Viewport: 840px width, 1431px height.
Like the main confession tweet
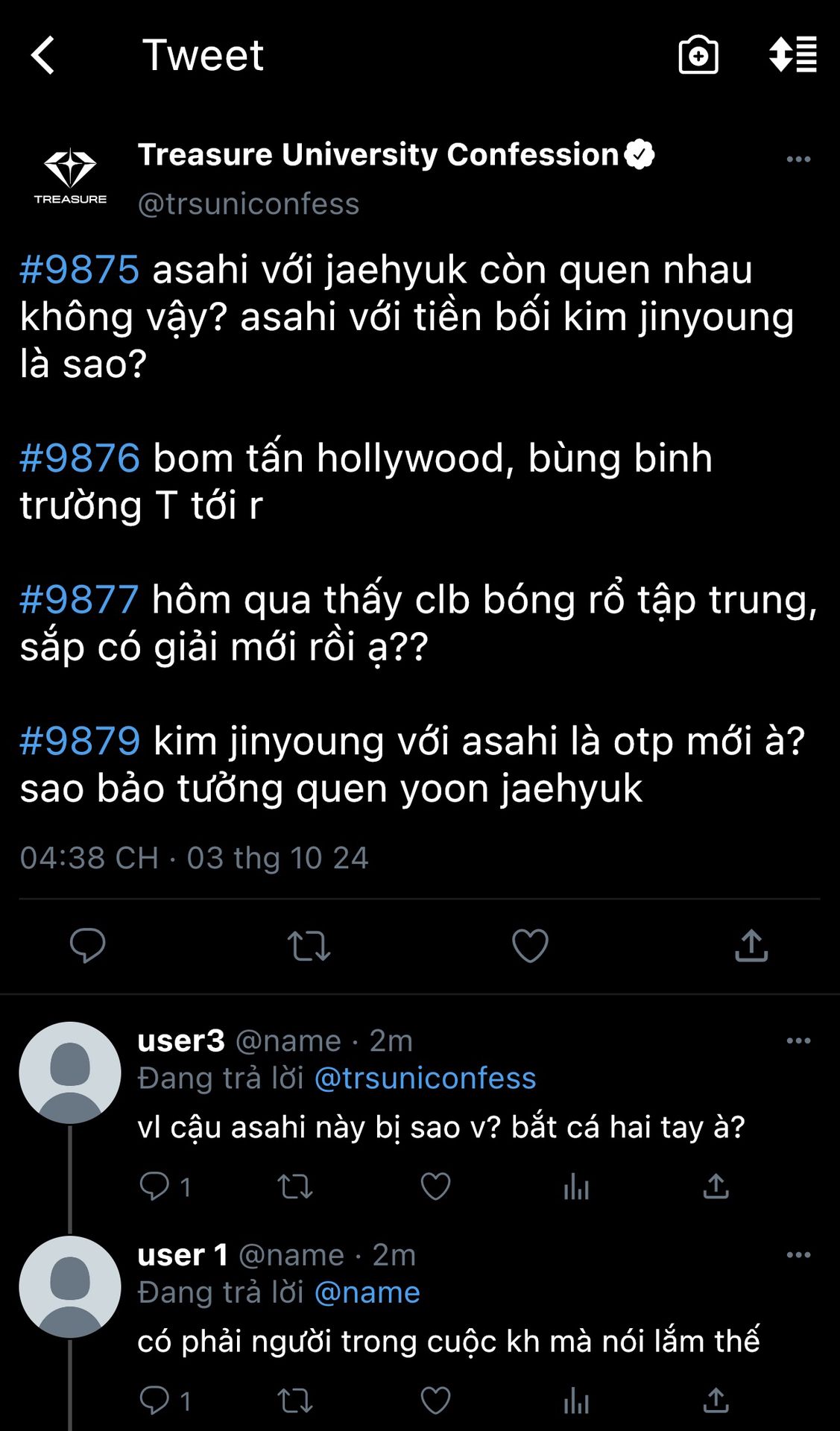(530, 945)
